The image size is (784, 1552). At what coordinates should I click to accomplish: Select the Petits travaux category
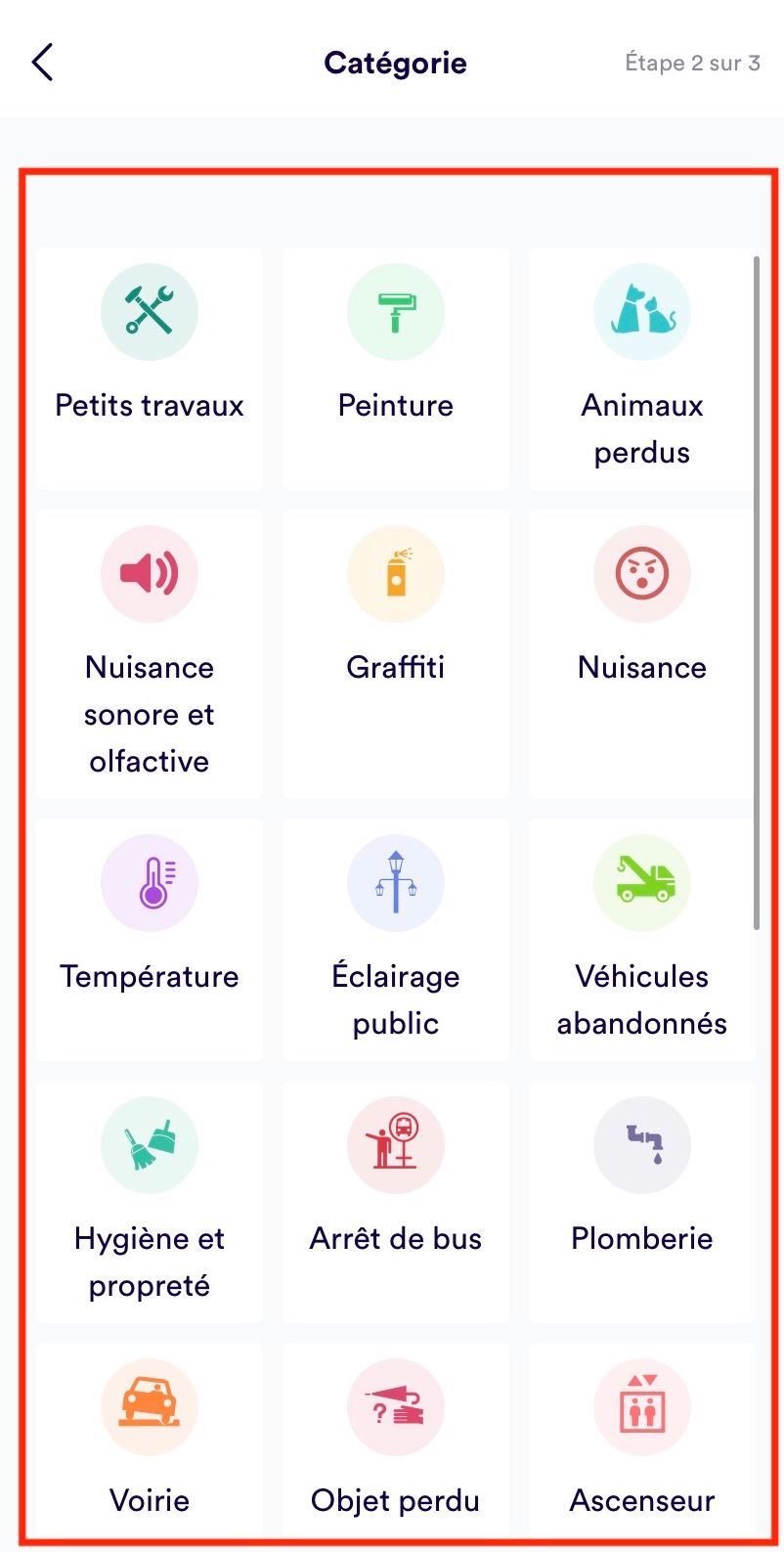point(150,367)
